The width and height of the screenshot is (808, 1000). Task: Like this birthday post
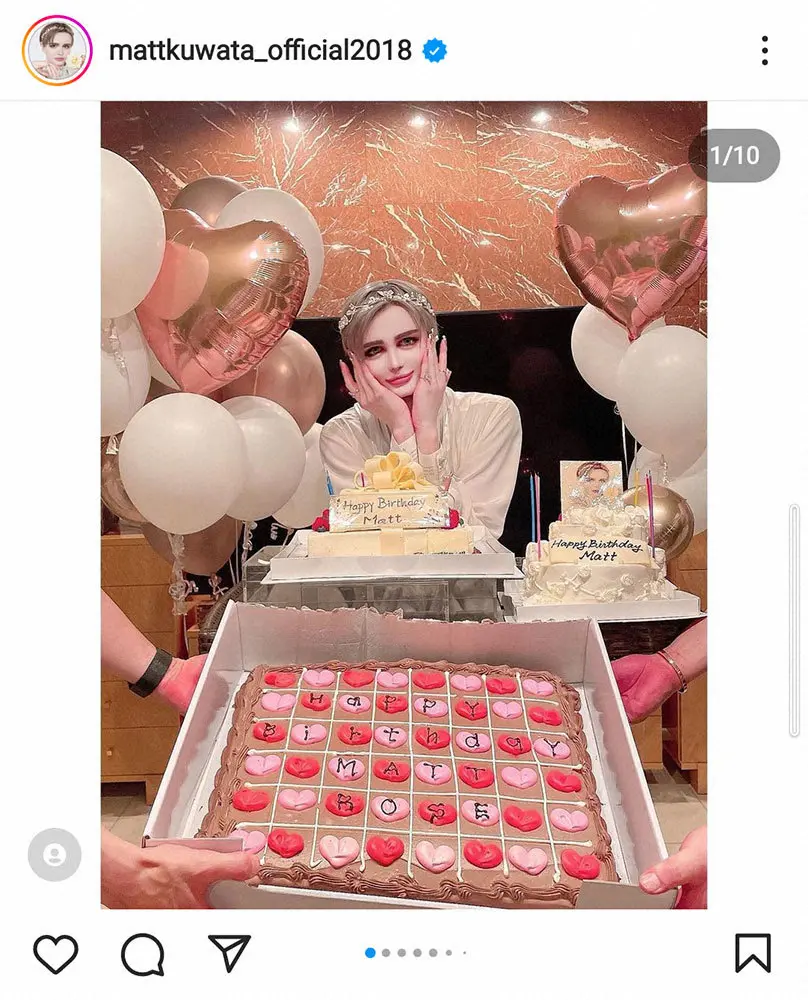click(x=56, y=954)
